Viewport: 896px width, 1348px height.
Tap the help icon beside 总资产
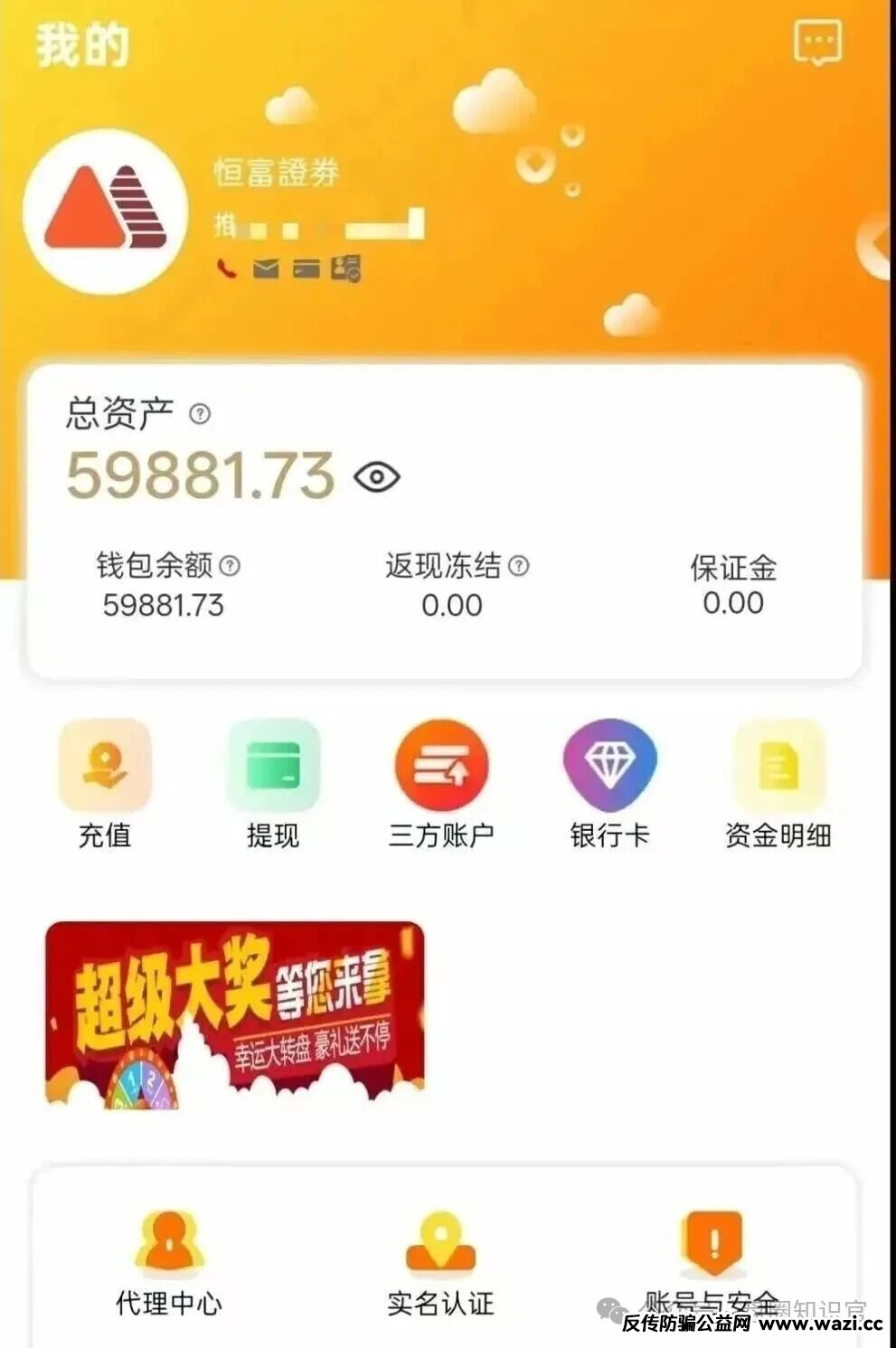tap(200, 413)
